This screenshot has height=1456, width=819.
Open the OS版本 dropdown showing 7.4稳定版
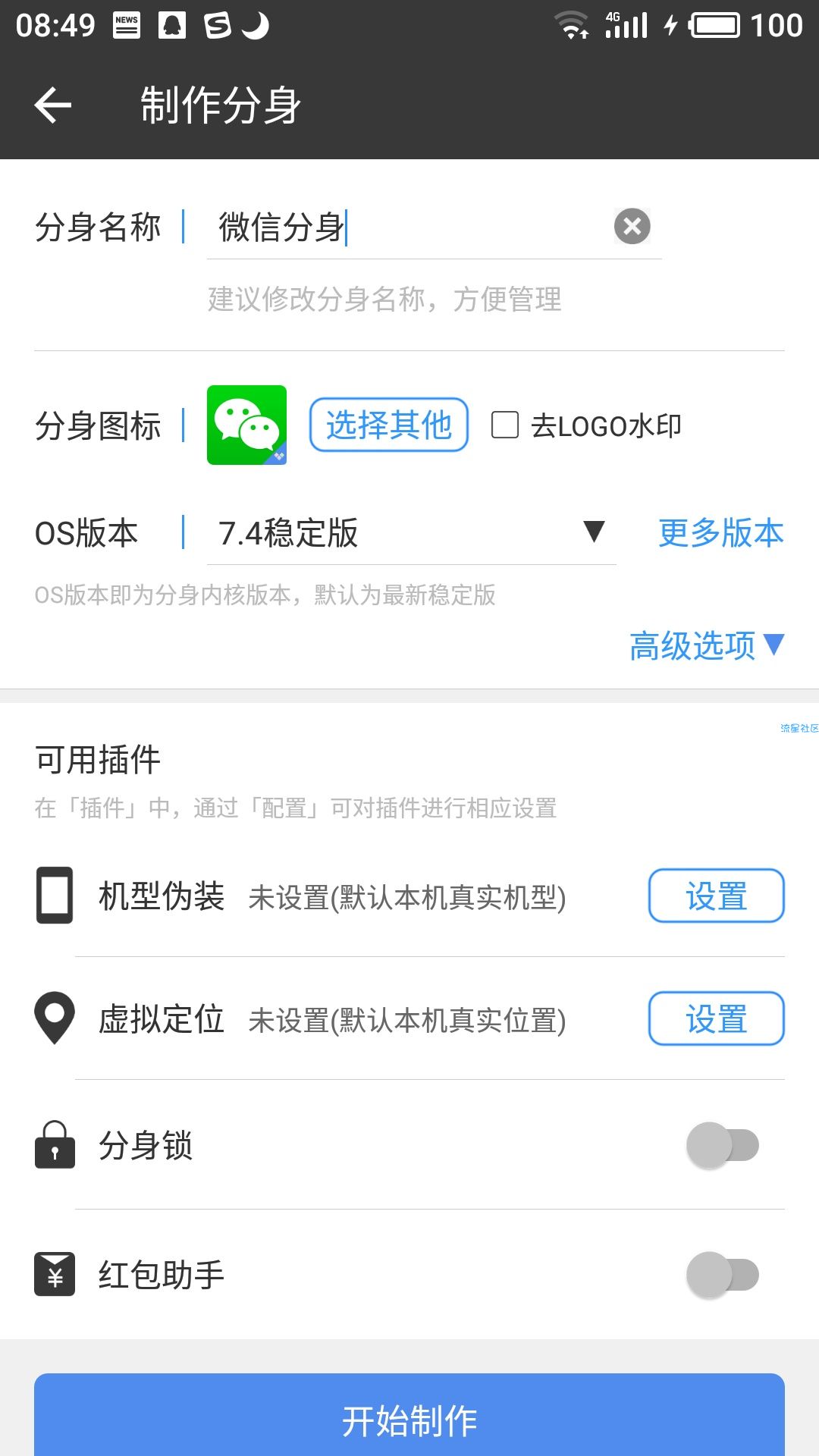click(x=411, y=532)
